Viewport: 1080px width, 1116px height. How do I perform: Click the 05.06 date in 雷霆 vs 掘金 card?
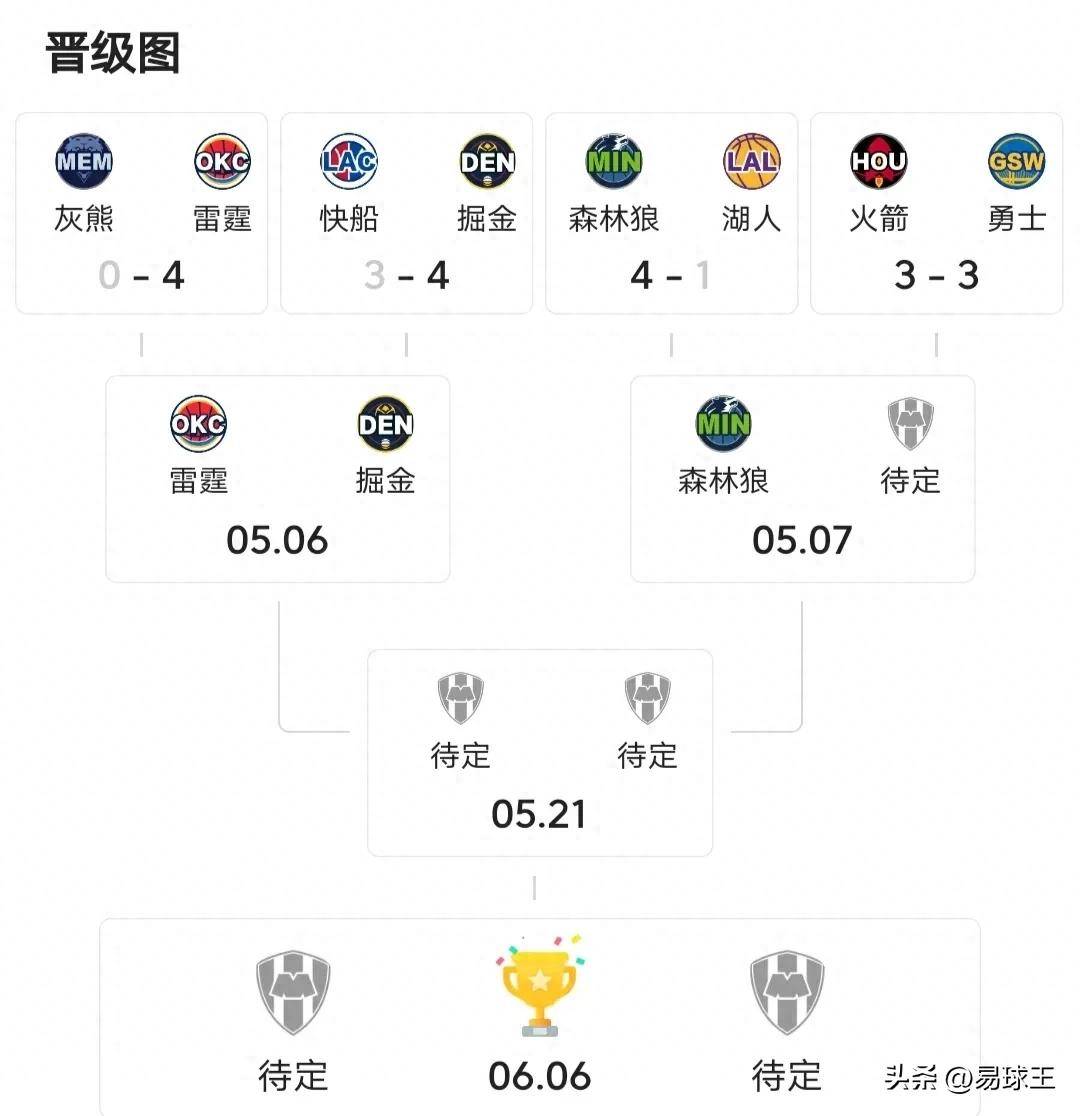click(277, 540)
